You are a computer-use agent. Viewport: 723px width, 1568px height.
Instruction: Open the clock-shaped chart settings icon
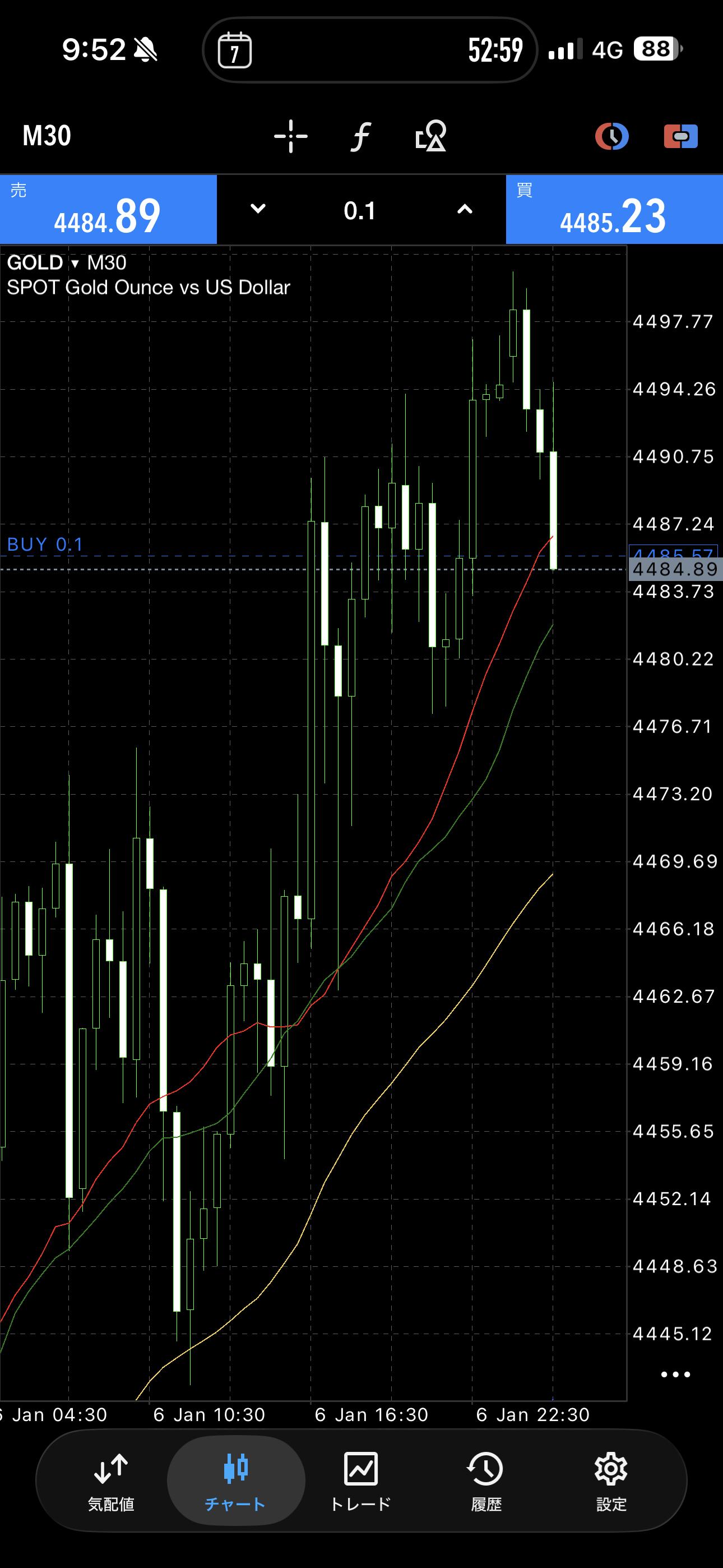point(611,136)
